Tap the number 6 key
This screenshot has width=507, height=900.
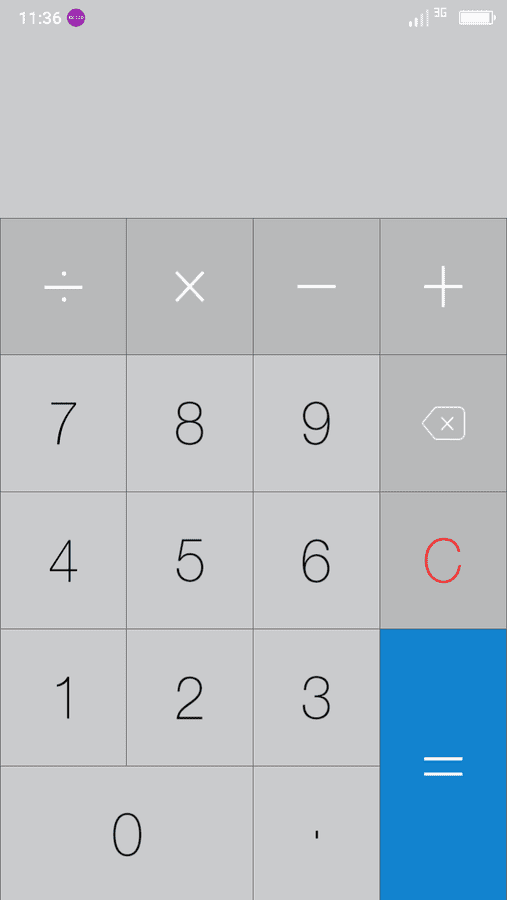[316, 560]
